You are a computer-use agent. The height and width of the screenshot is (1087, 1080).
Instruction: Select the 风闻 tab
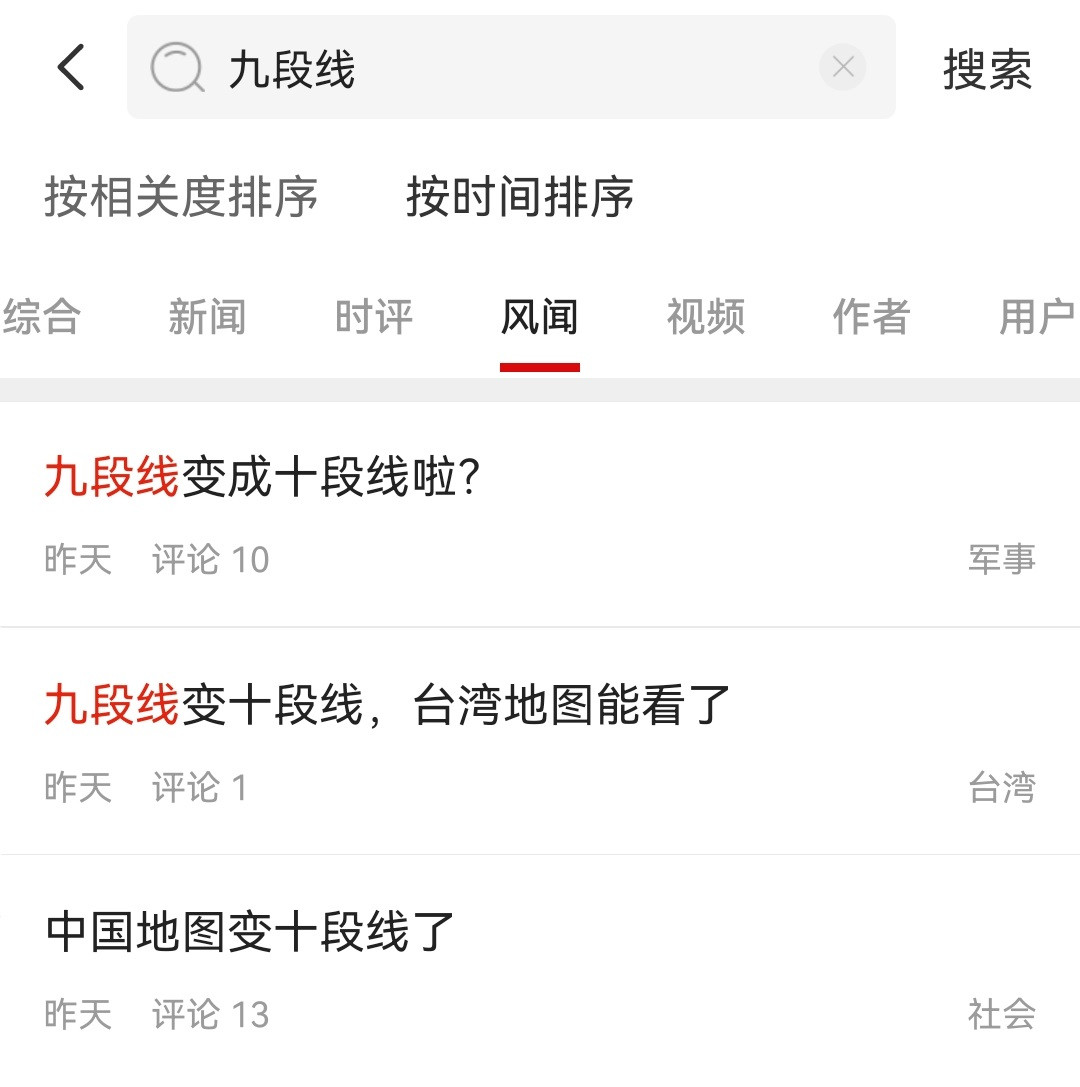click(x=540, y=318)
